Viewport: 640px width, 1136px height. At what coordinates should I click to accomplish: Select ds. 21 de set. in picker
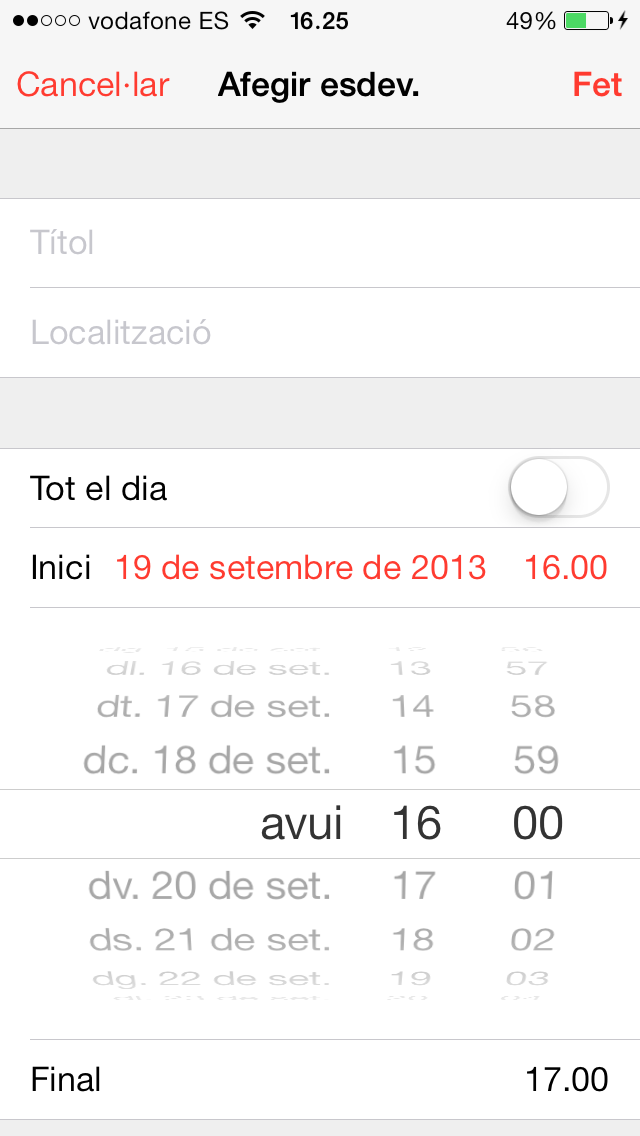click(210, 940)
